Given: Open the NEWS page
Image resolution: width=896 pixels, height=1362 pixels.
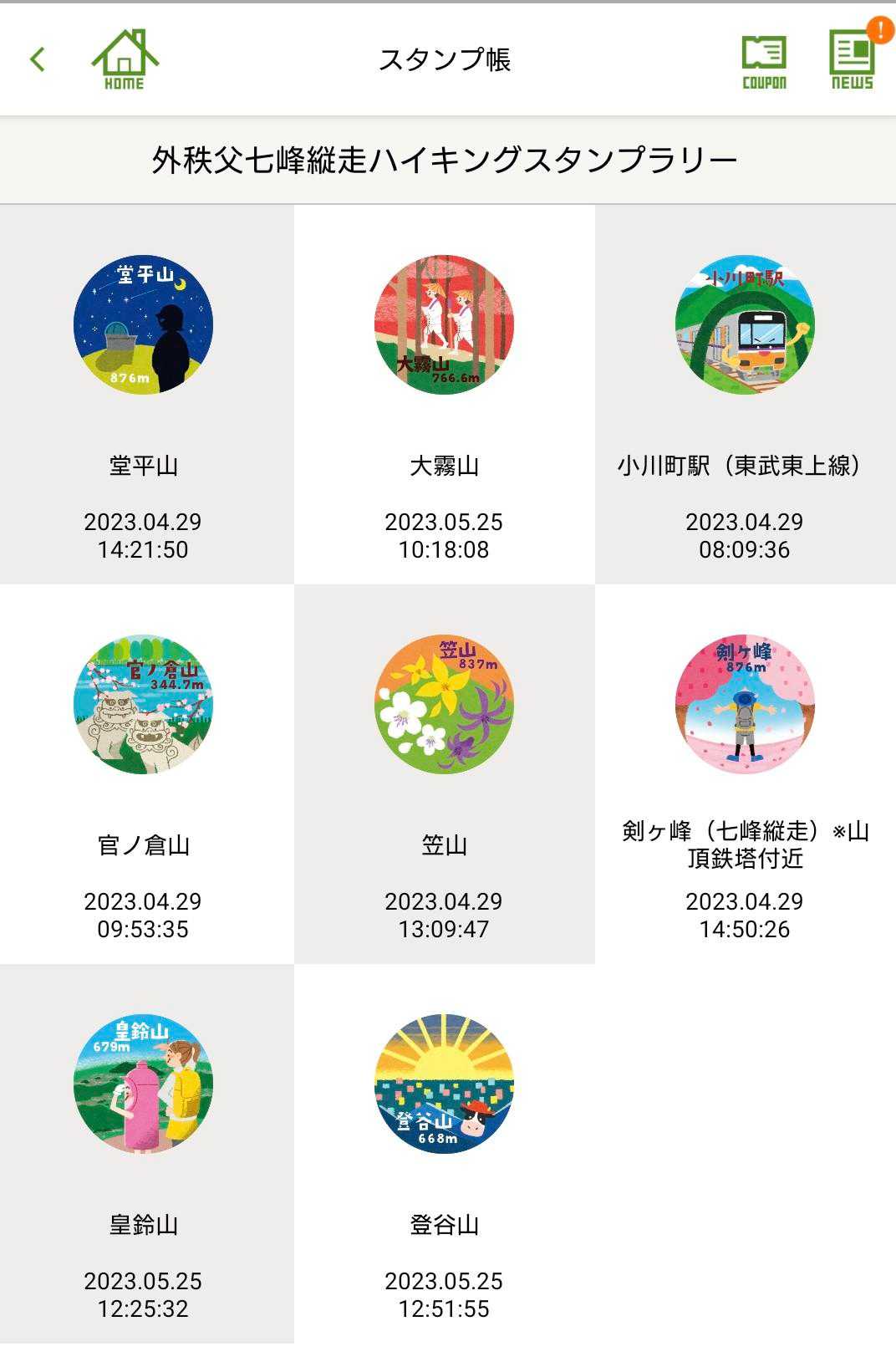Looking at the screenshot, I should (x=852, y=61).
